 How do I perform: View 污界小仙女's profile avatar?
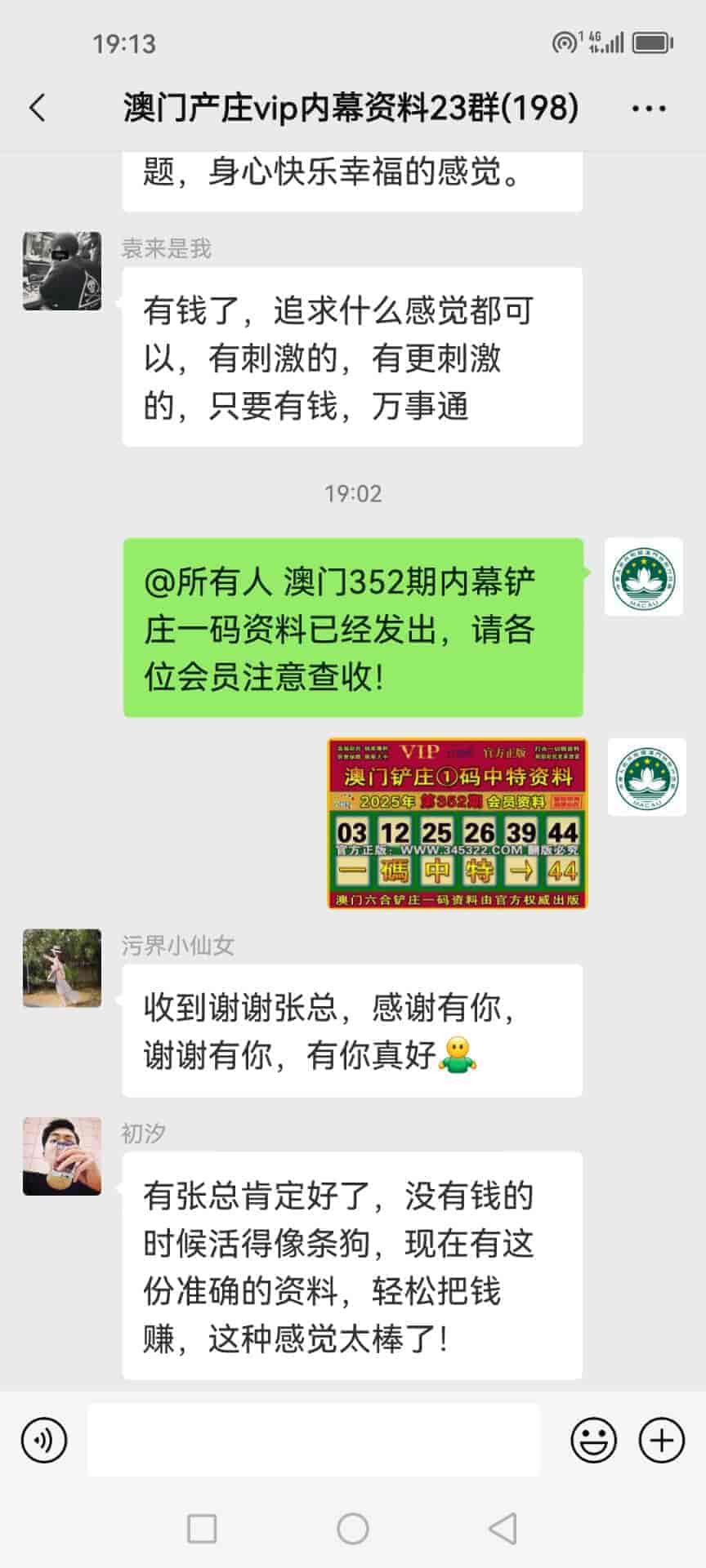[62, 968]
